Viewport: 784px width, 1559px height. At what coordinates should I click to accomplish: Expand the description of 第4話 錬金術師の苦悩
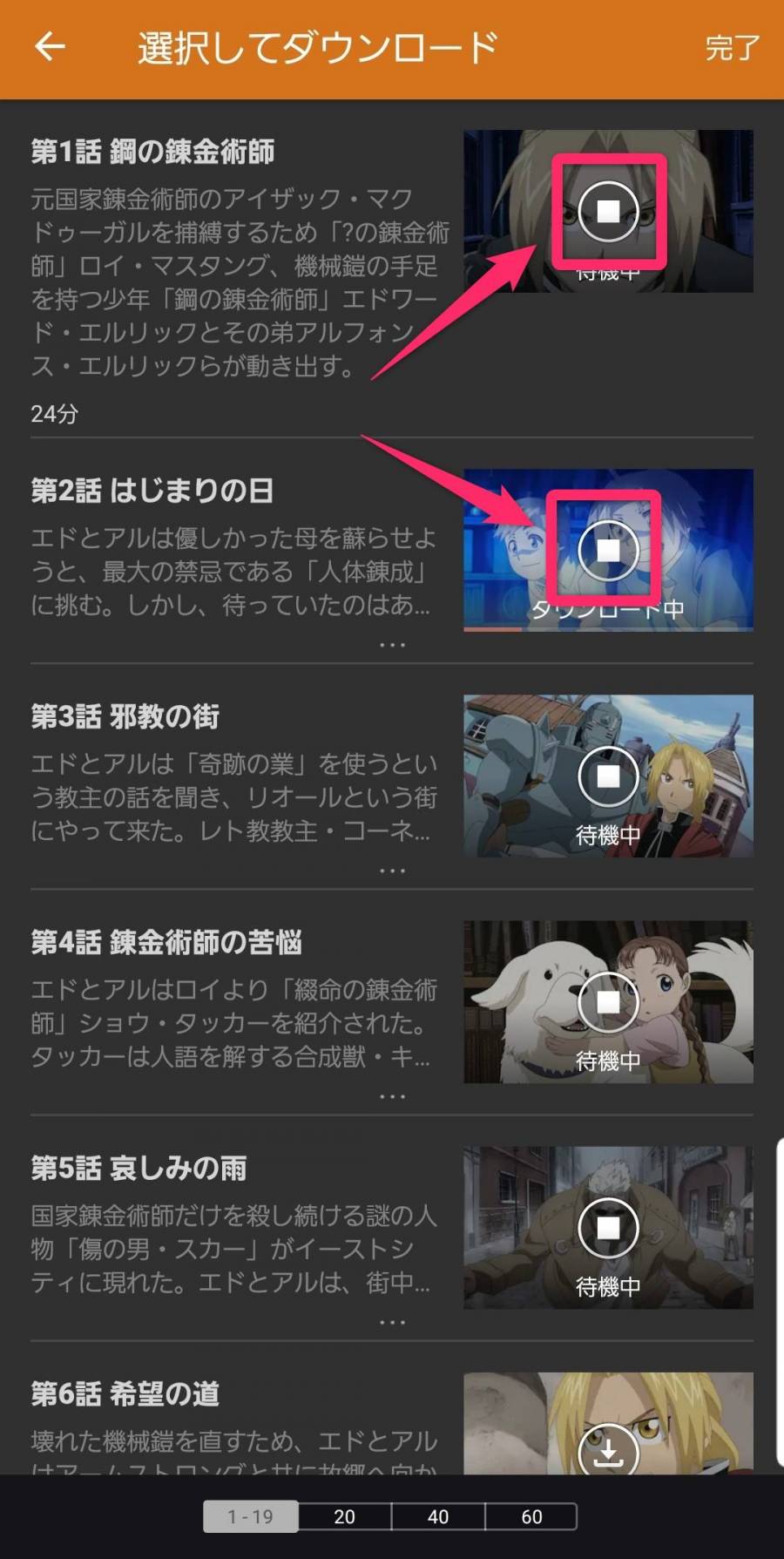coord(392,1096)
